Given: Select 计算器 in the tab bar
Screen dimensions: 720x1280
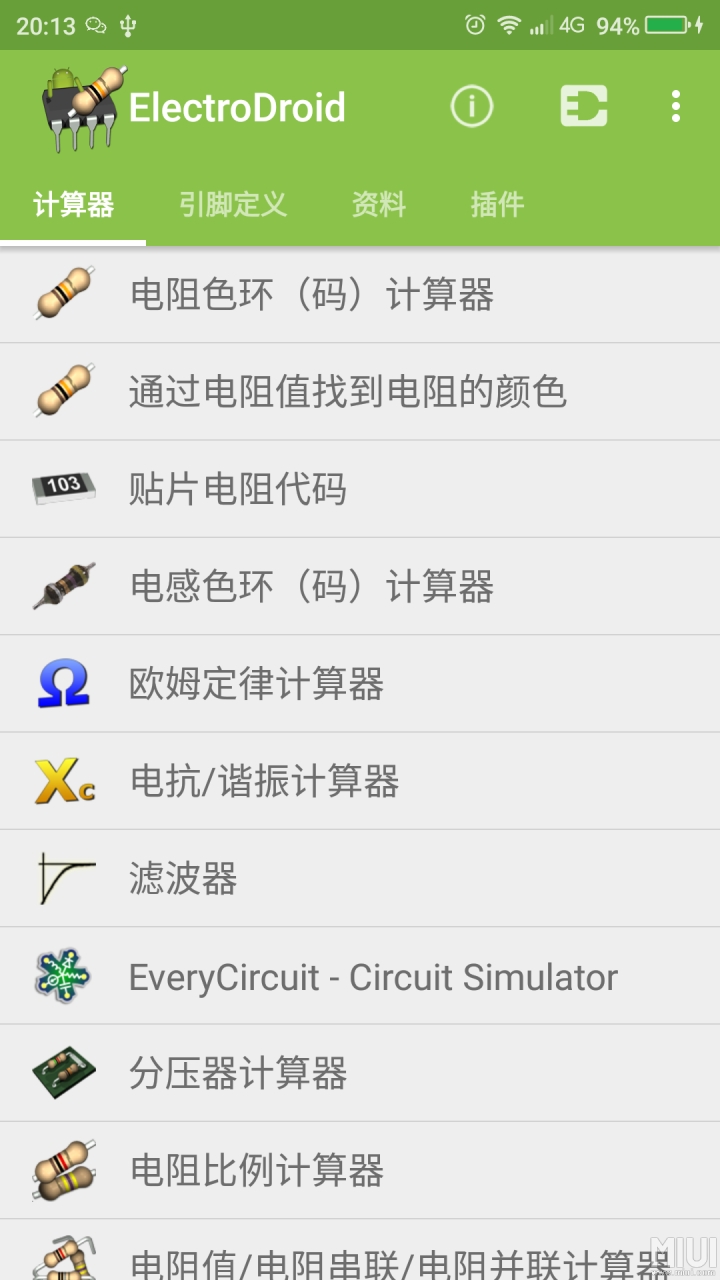Looking at the screenshot, I should (x=72, y=204).
